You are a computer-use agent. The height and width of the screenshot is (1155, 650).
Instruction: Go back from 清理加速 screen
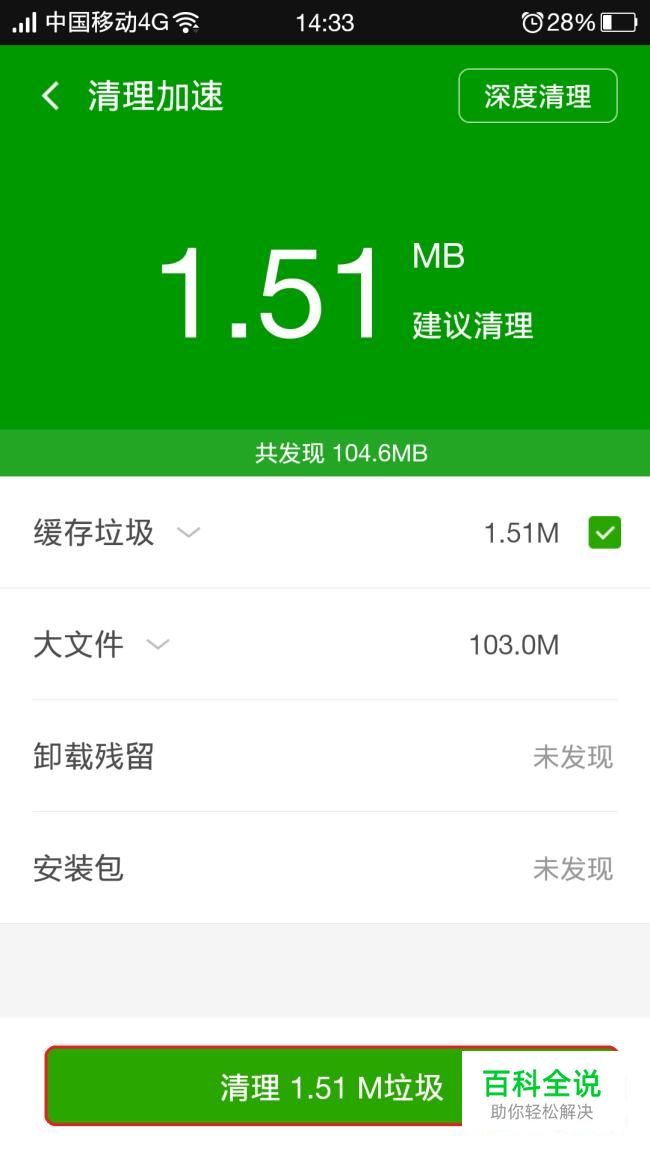pyautogui.click(x=50, y=96)
